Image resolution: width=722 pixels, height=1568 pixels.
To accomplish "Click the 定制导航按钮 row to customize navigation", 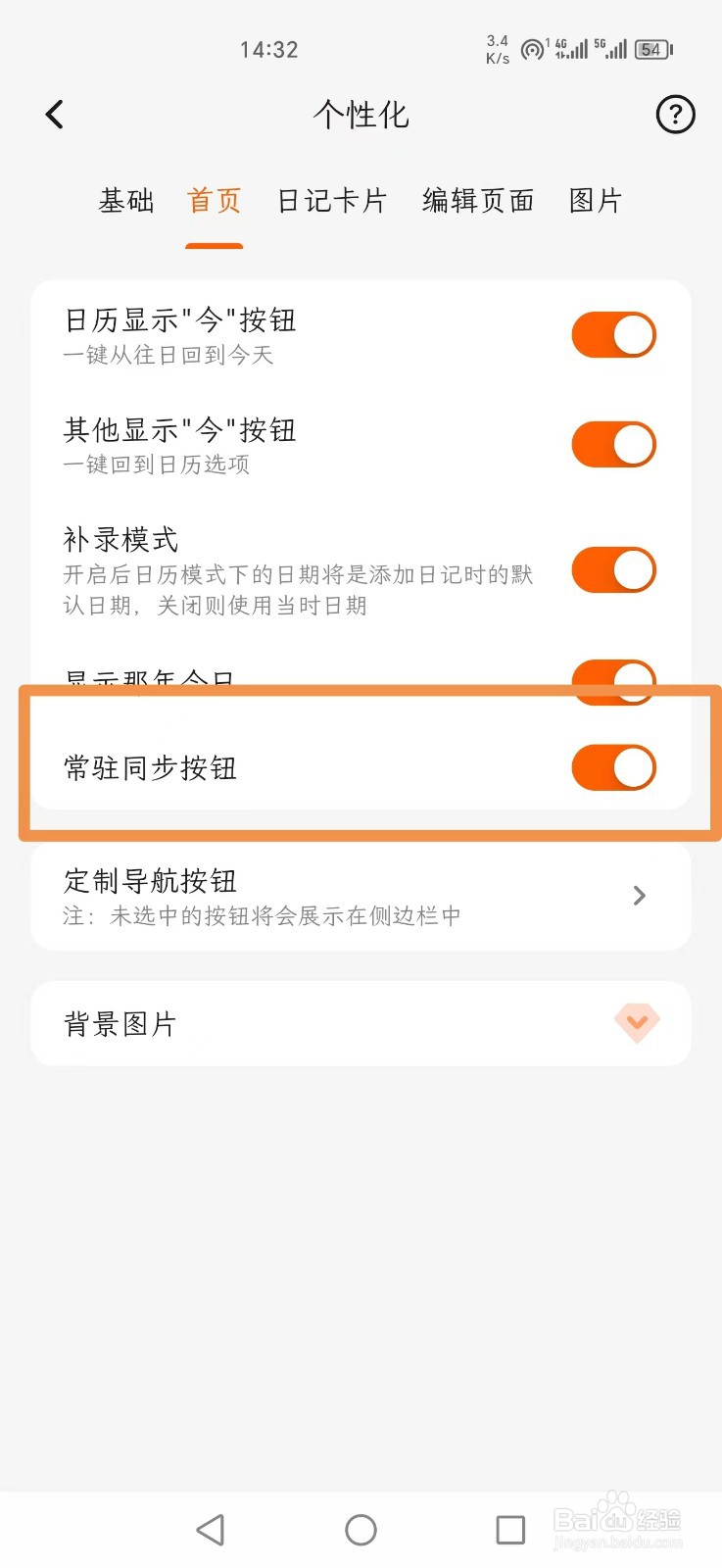I will point(294,895).
